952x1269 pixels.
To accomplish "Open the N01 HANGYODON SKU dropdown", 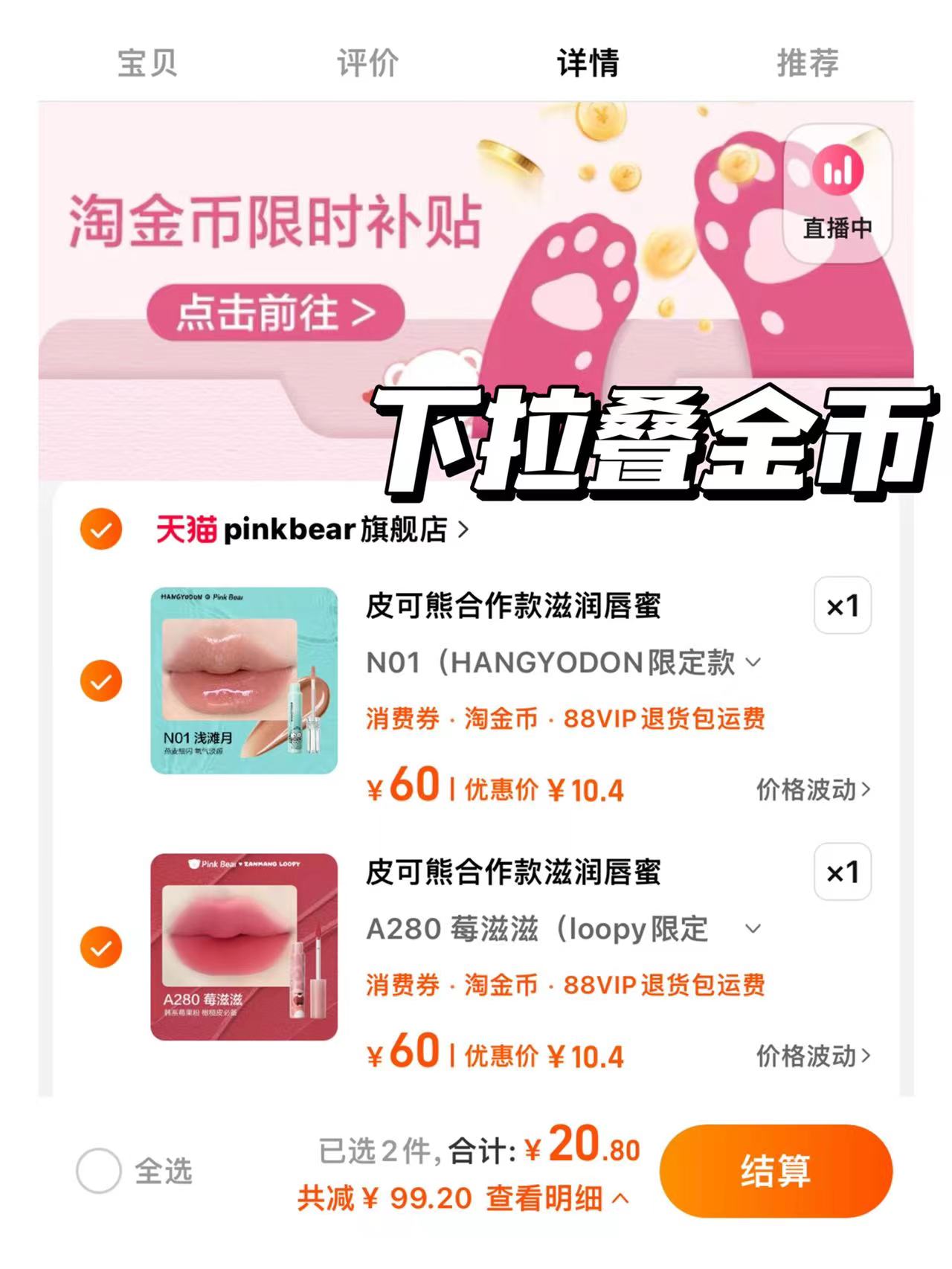I will click(754, 664).
